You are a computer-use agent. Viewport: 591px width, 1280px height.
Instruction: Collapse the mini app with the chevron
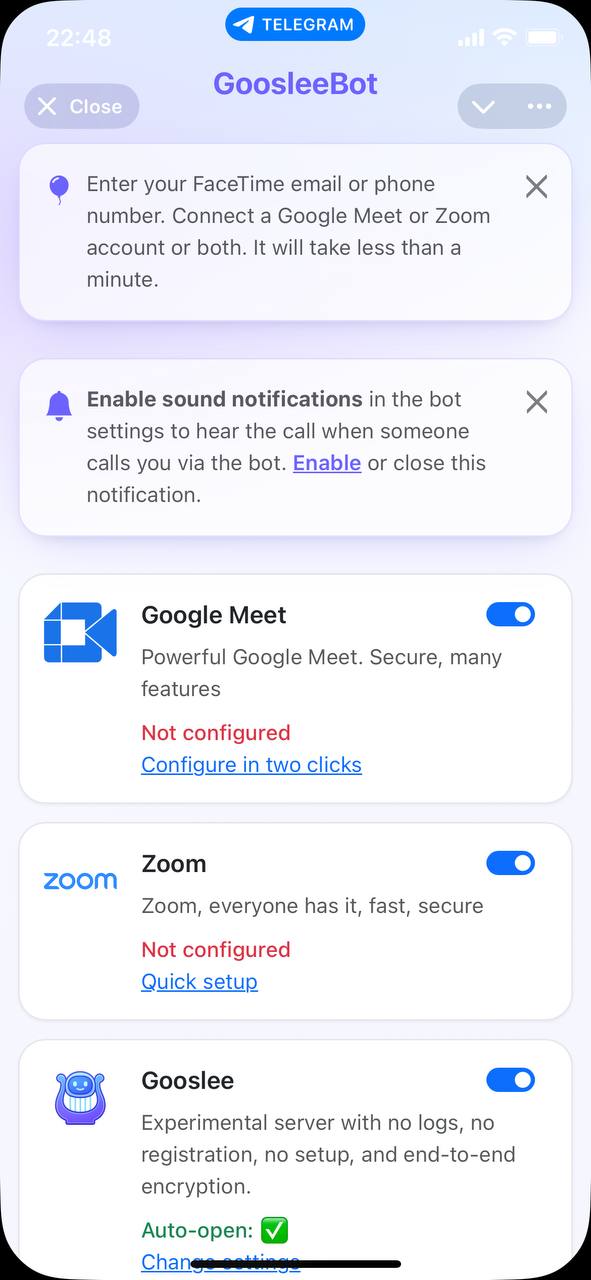[x=484, y=106]
